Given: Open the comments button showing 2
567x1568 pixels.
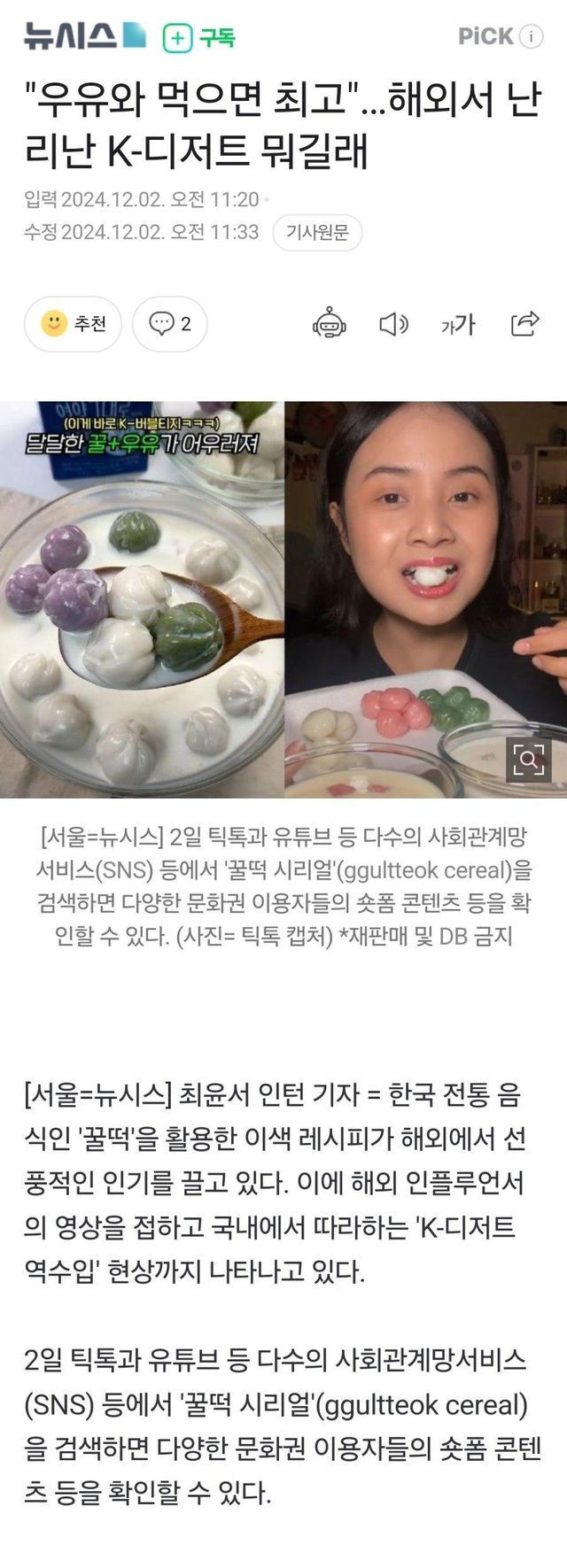Looking at the screenshot, I should click(170, 324).
